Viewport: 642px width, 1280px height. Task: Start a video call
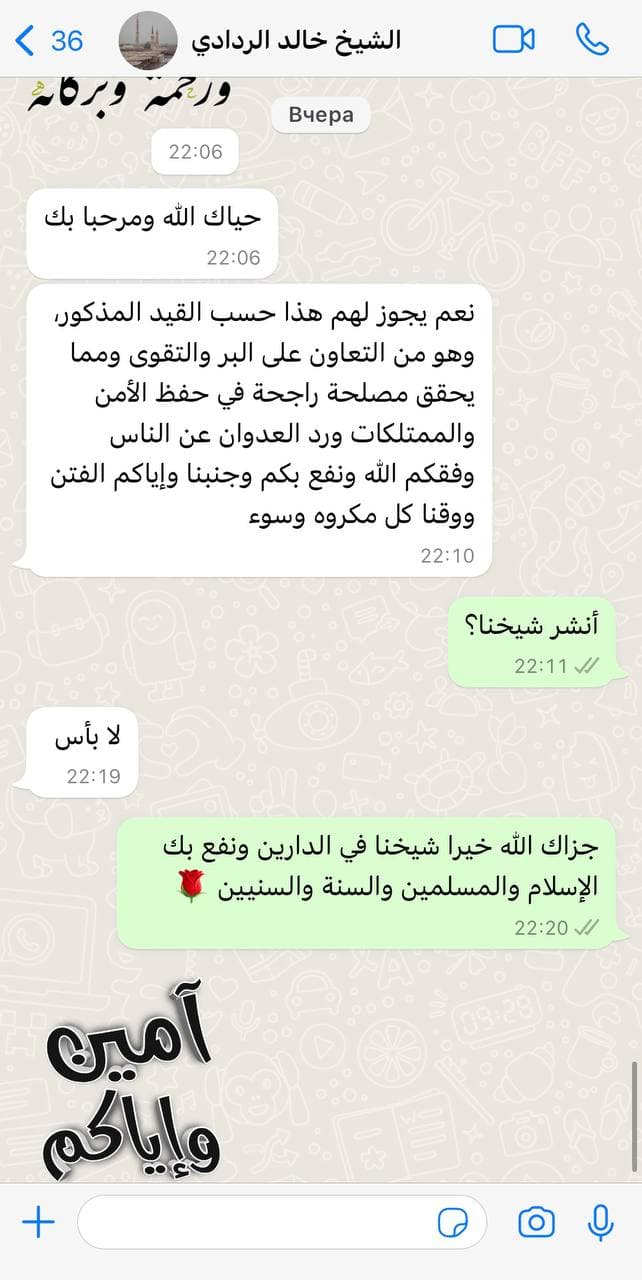[x=514, y=40]
